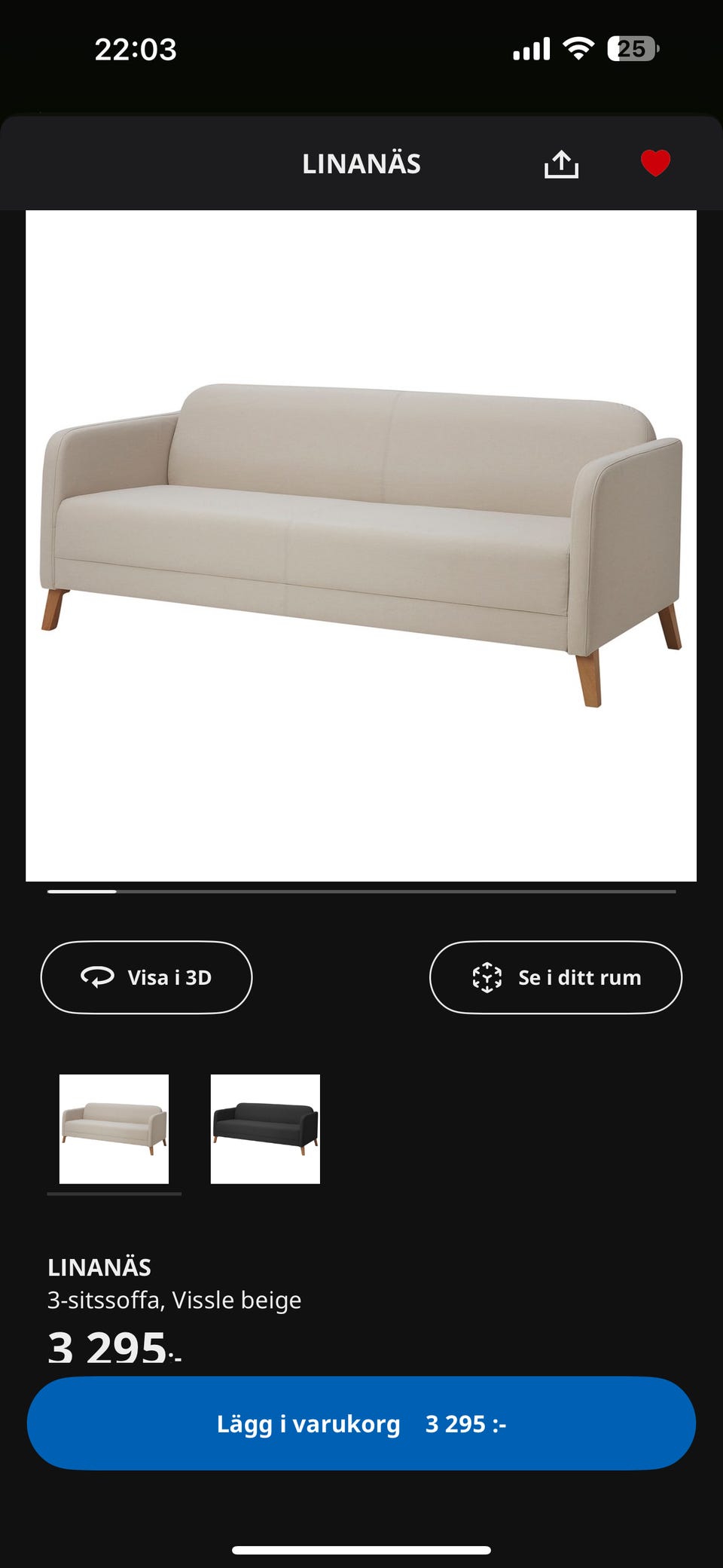
Task: Tap the 3D rotation icon next to Visa i 3D
Action: tap(96, 977)
